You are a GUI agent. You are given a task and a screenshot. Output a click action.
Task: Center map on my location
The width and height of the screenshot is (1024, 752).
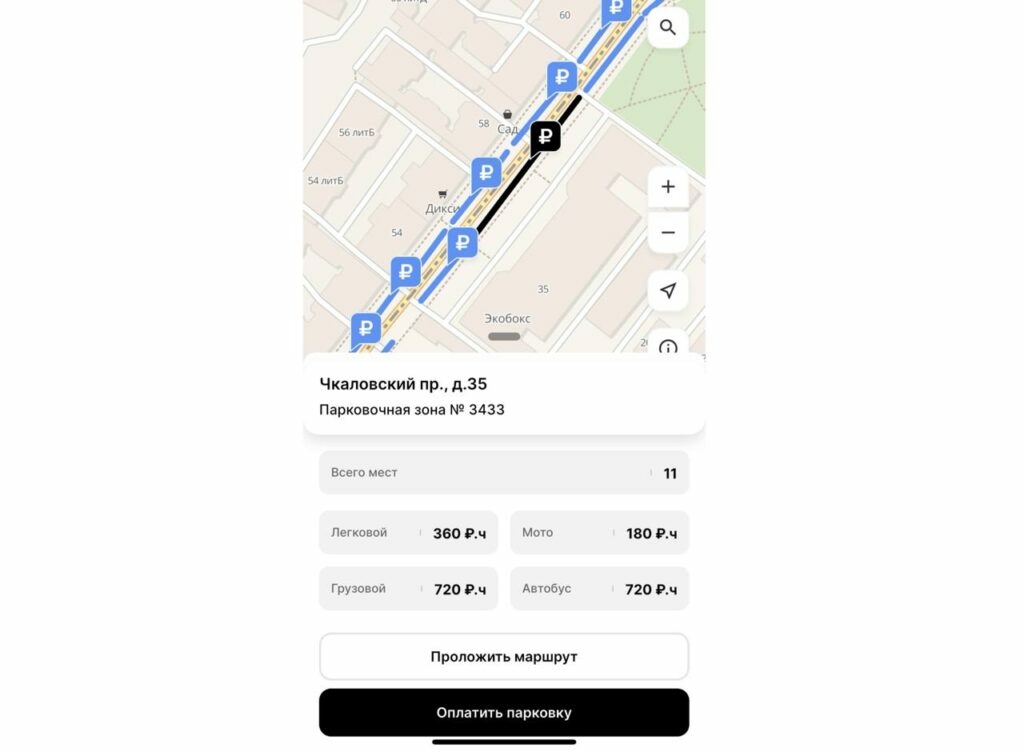[x=668, y=291]
